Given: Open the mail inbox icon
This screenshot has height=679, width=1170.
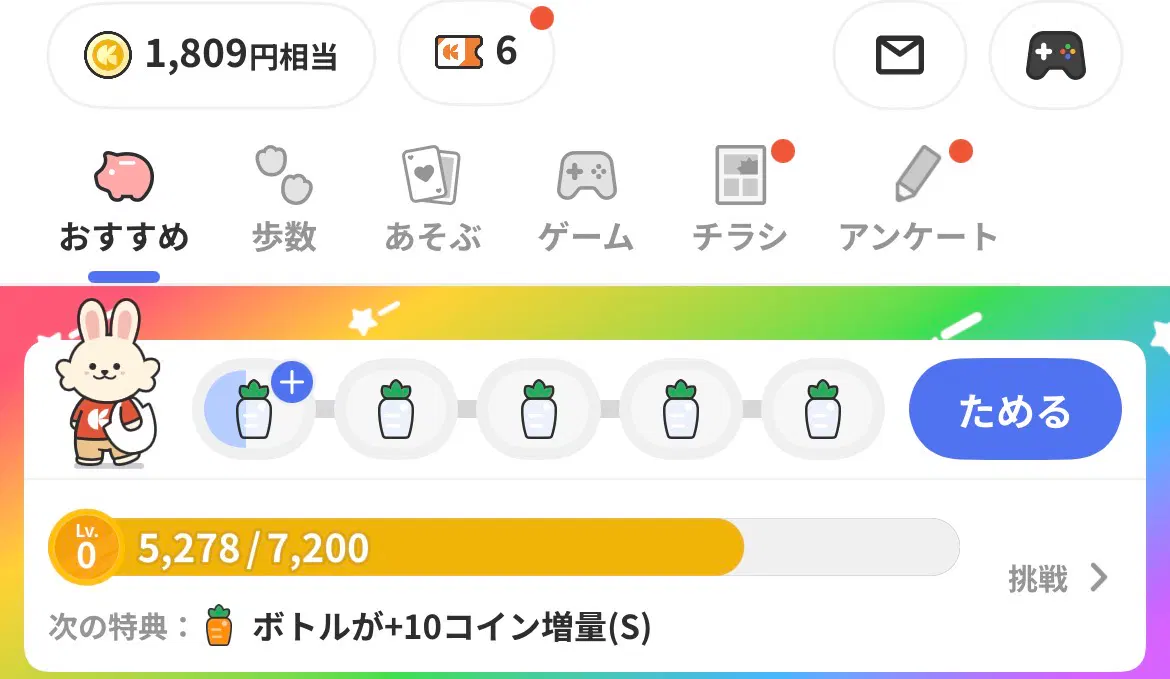Looking at the screenshot, I should (x=899, y=54).
